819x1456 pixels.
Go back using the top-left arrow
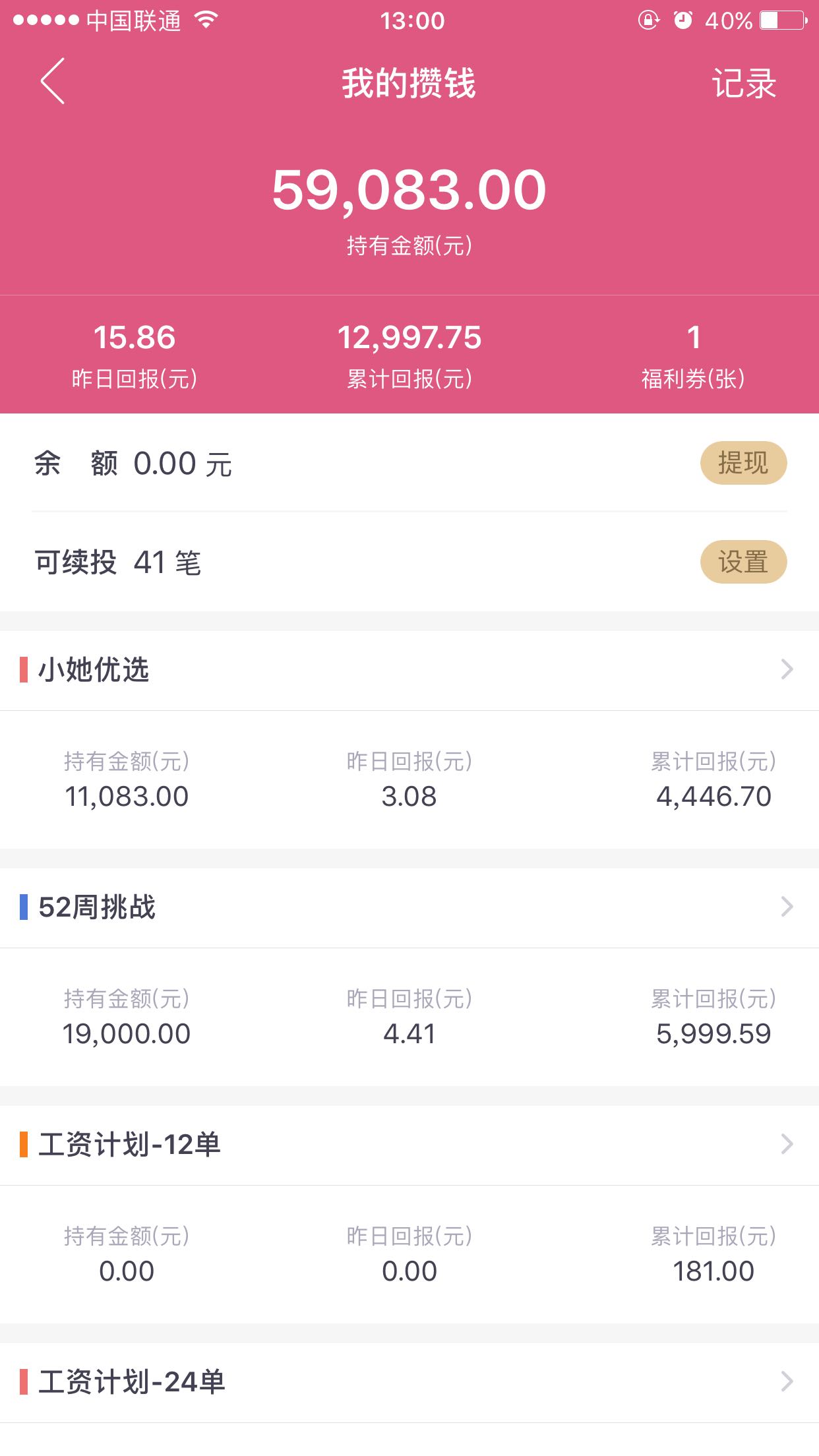53,81
